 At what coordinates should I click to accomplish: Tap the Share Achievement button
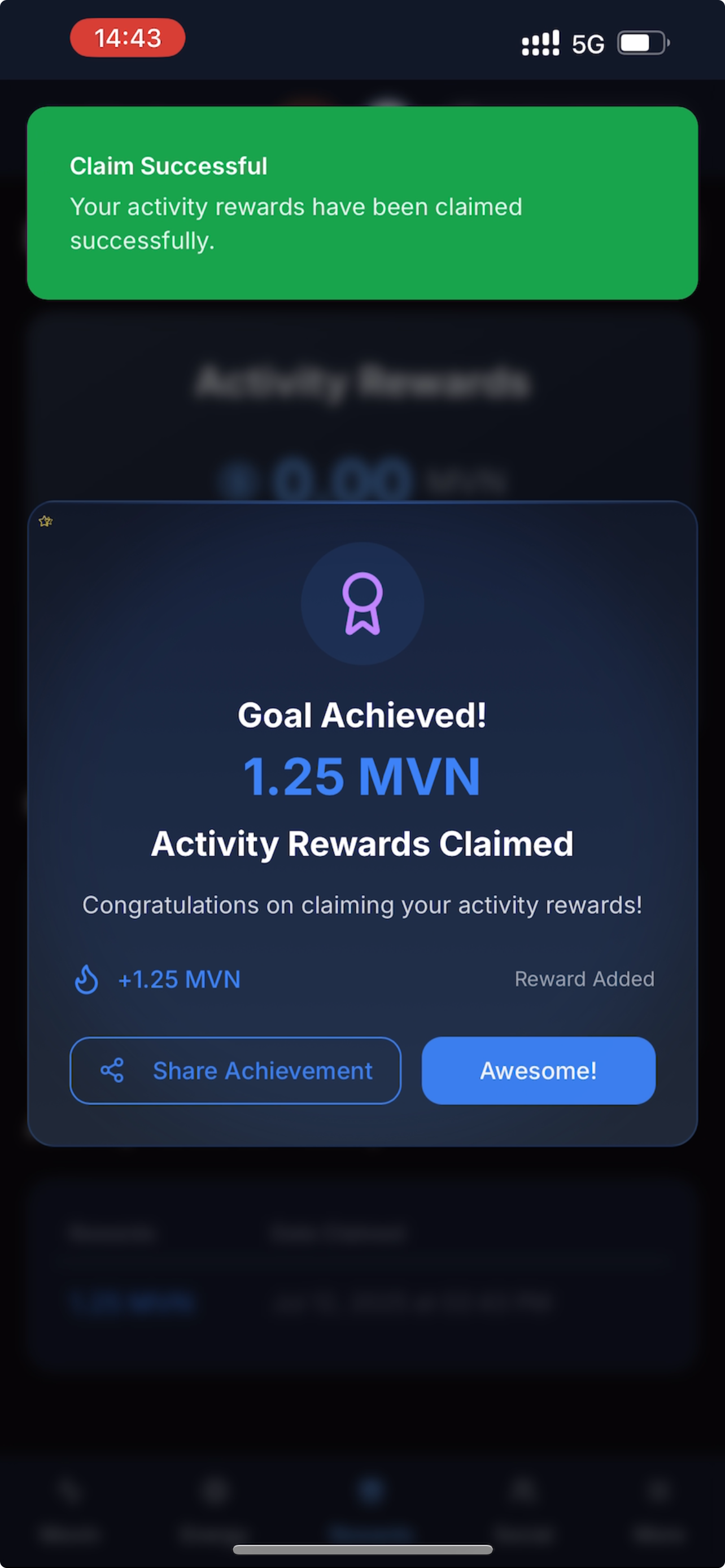coord(235,1070)
